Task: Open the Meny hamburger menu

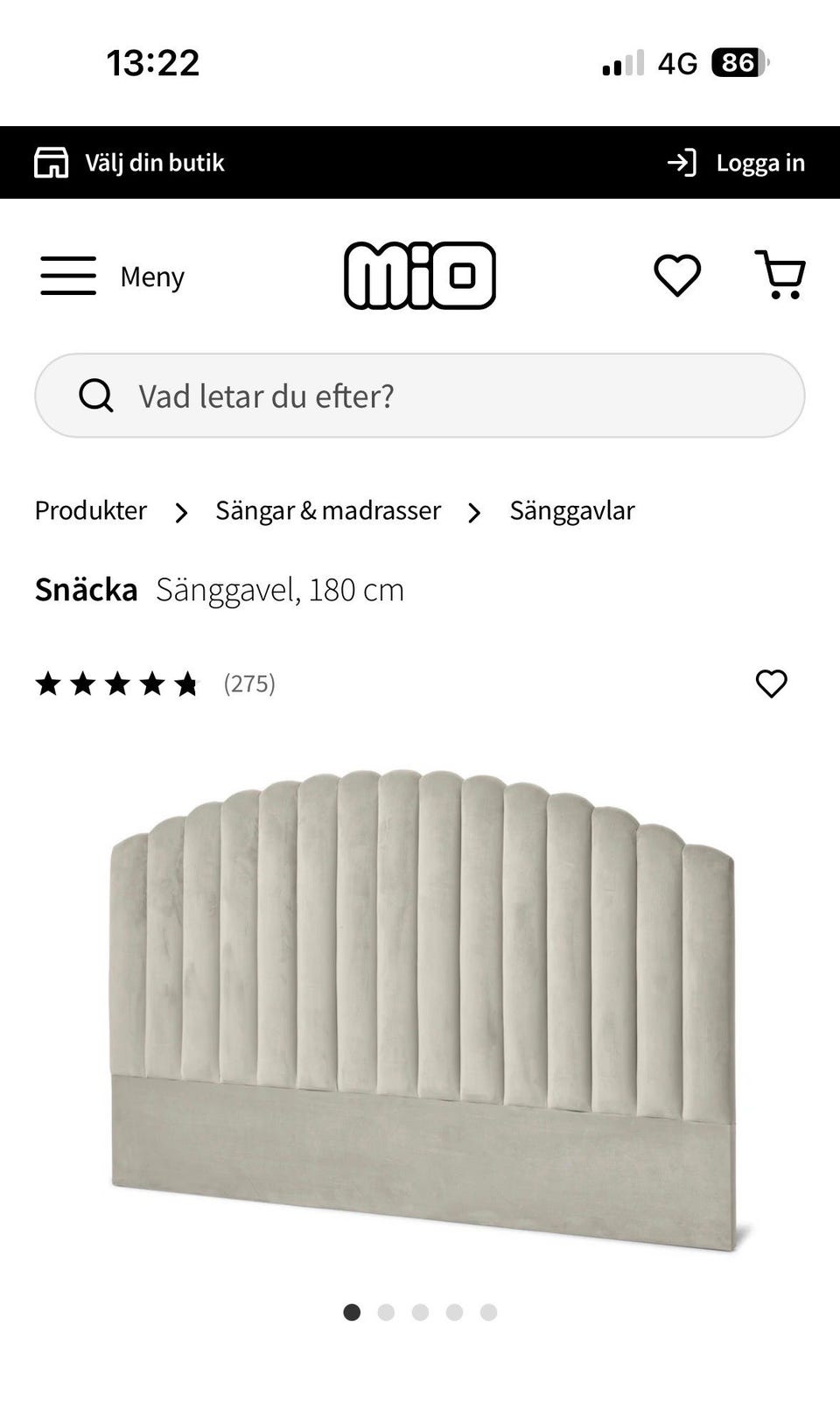Action: pos(112,277)
